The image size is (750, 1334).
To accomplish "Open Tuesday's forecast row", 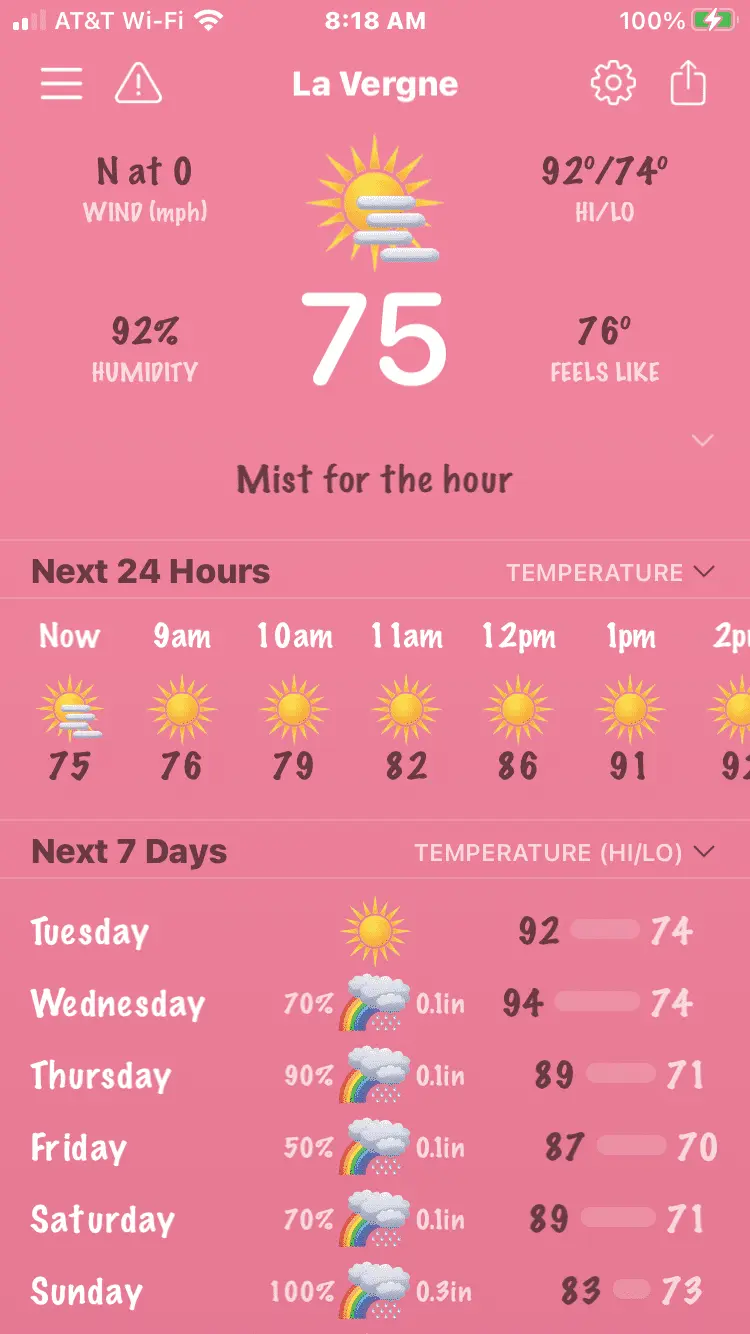I will point(375,931).
